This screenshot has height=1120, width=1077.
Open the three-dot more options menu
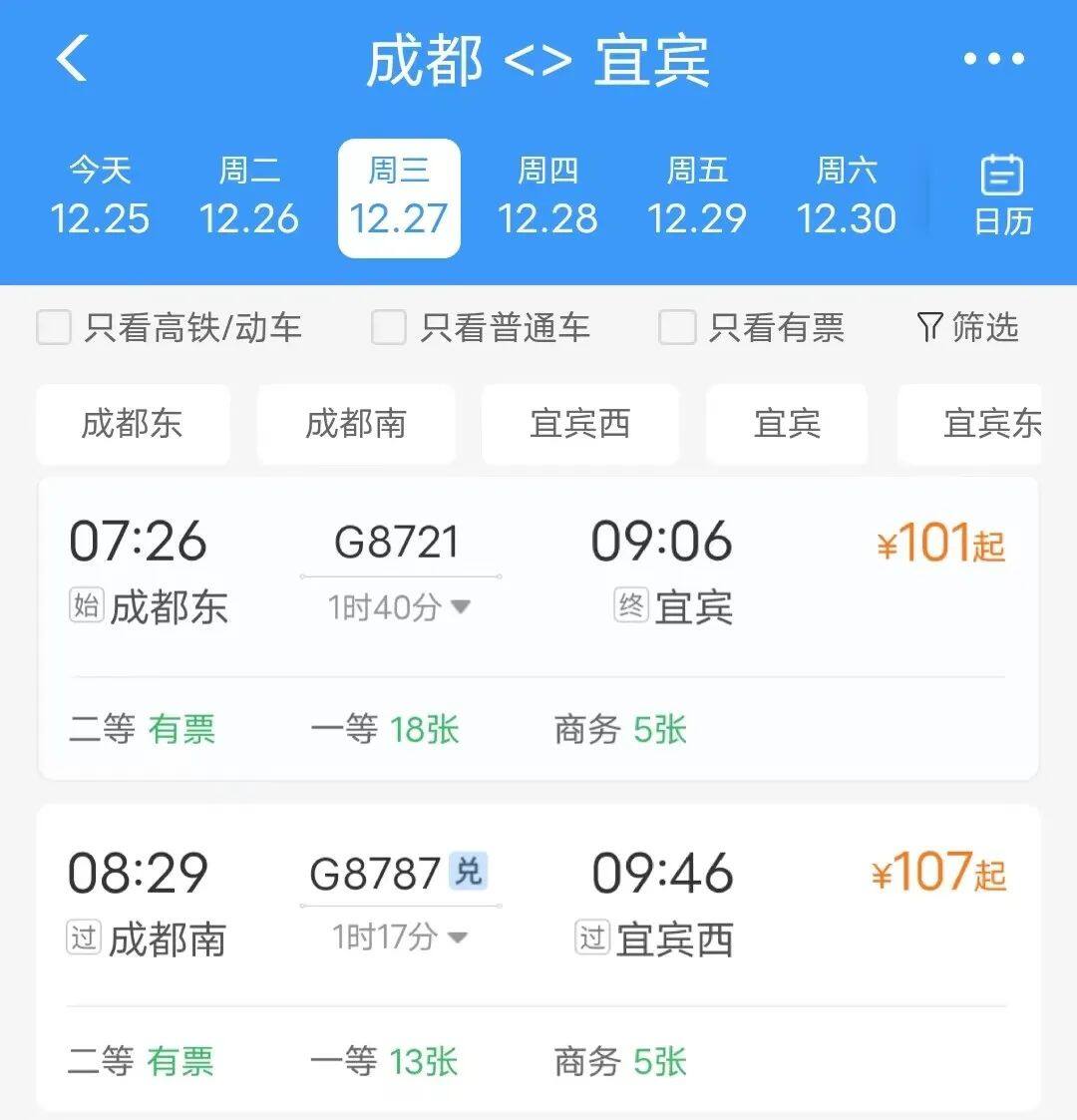(993, 58)
